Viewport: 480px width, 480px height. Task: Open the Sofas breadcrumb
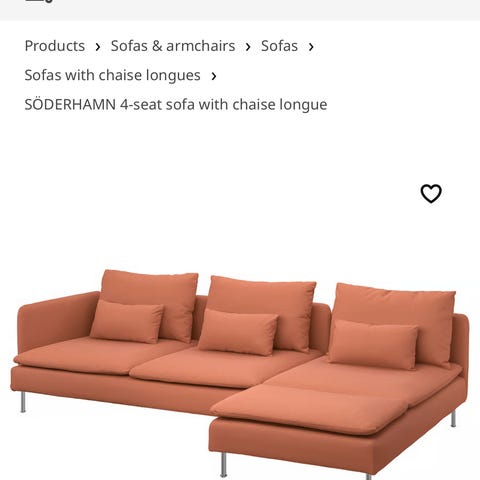279,46
